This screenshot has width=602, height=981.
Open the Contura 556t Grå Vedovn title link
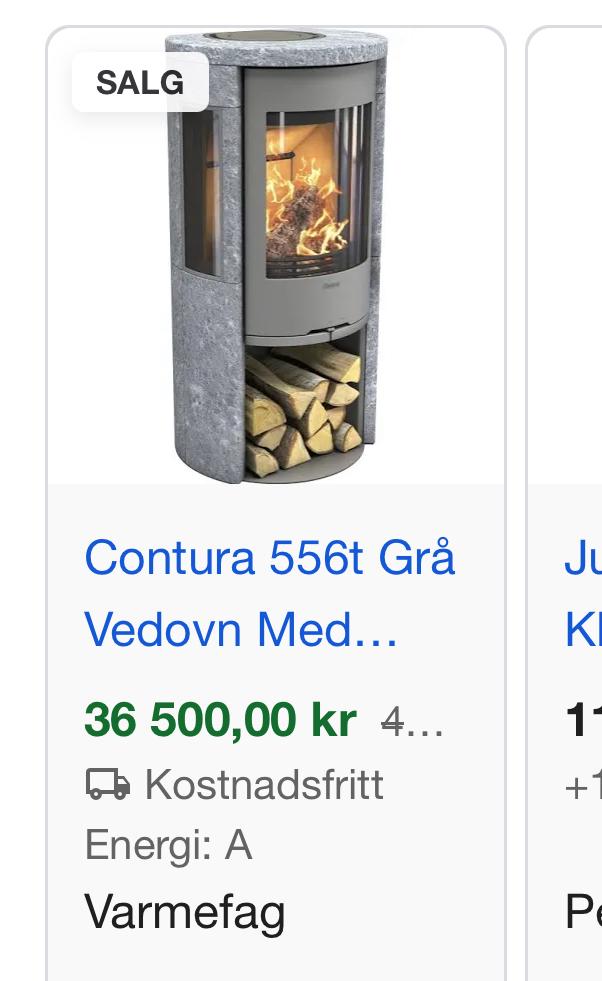click(x=269, y=593)
